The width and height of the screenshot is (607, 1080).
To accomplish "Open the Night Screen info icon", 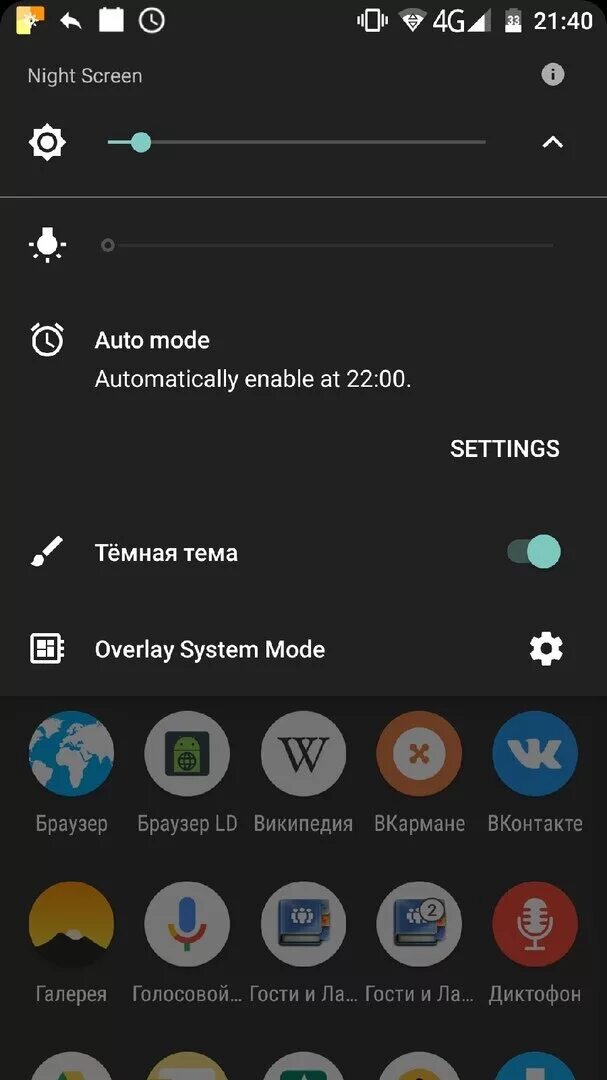I will pos(553,74).
